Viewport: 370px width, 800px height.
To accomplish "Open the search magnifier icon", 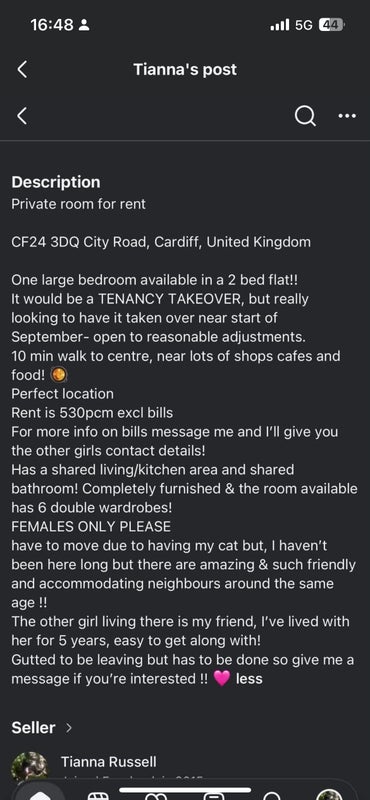I will point(305,116).
